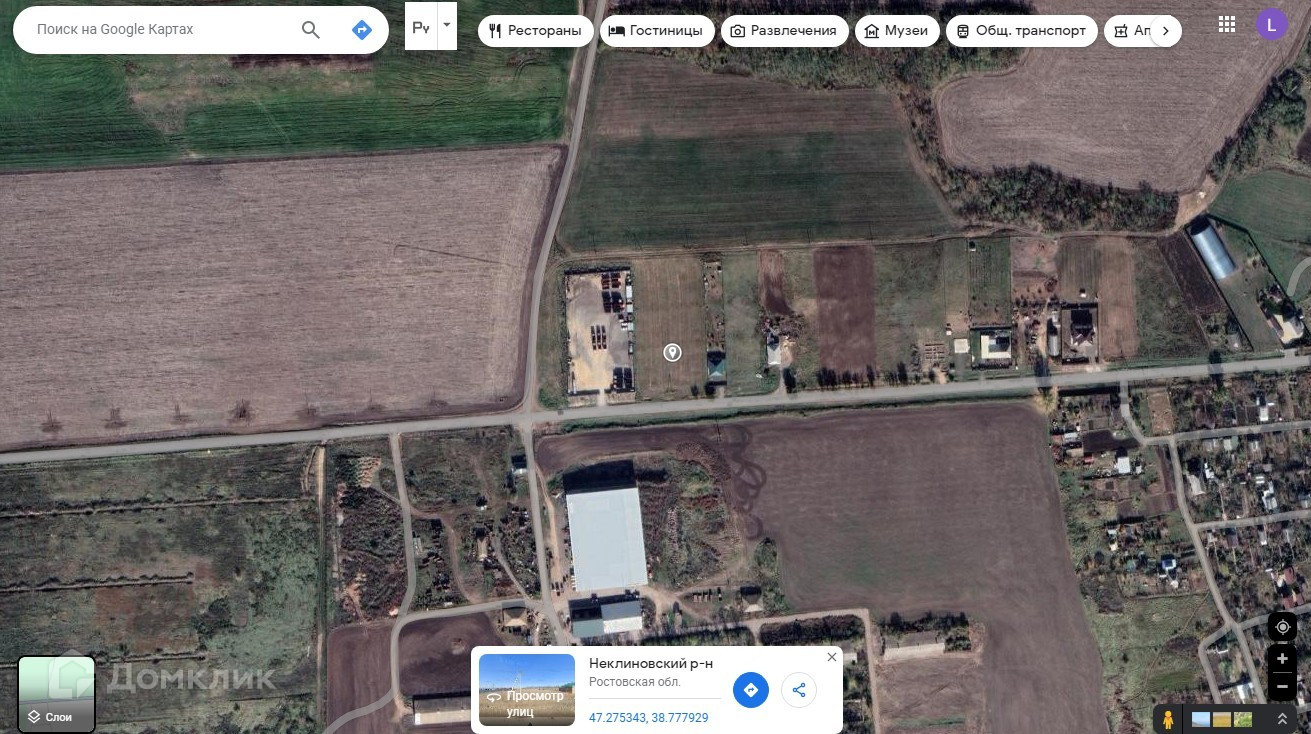
Task: Select the Гостиницы chip
Action: click(656, 31)
